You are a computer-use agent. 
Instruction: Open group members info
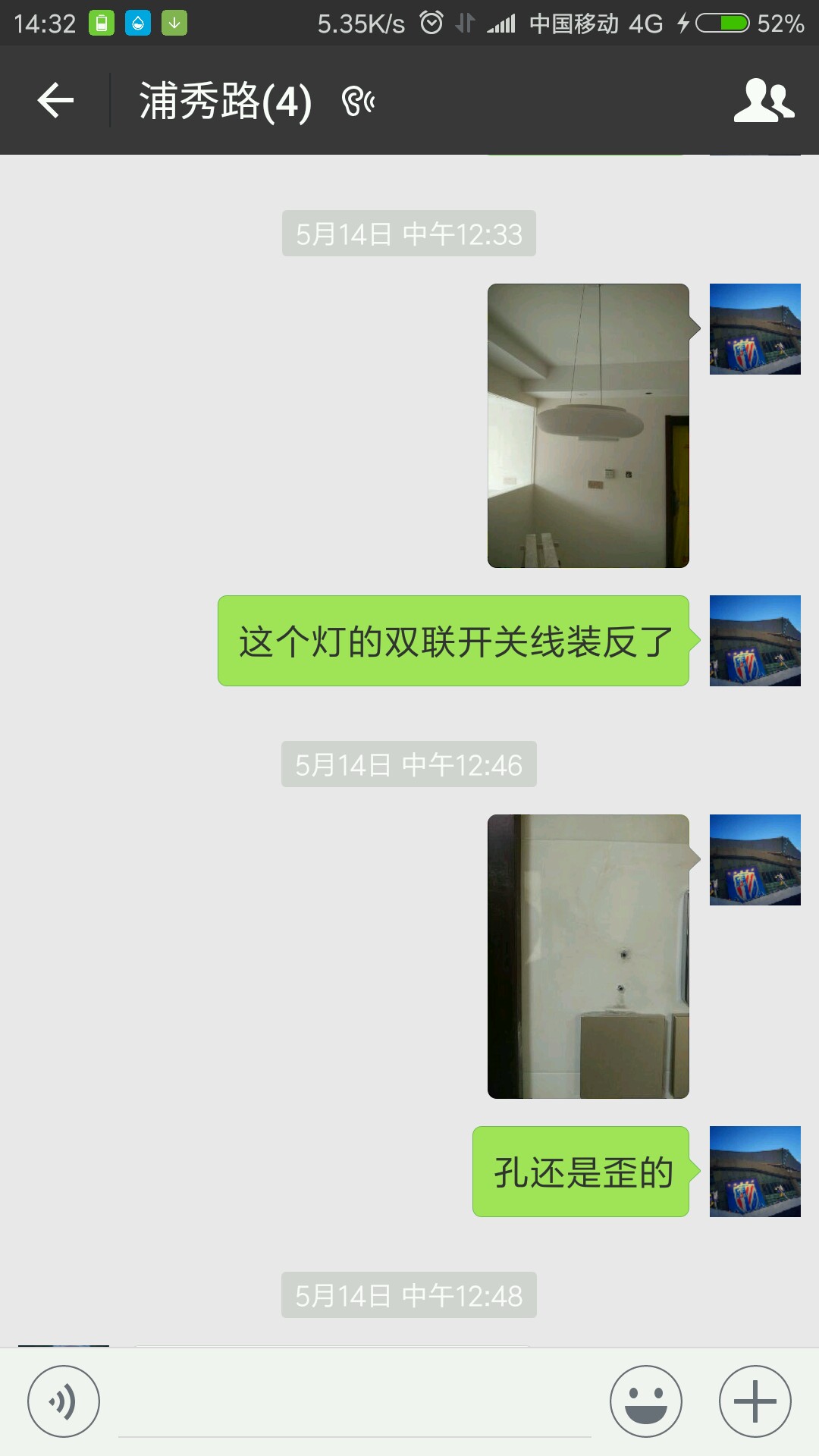click(x=764, y=100)
